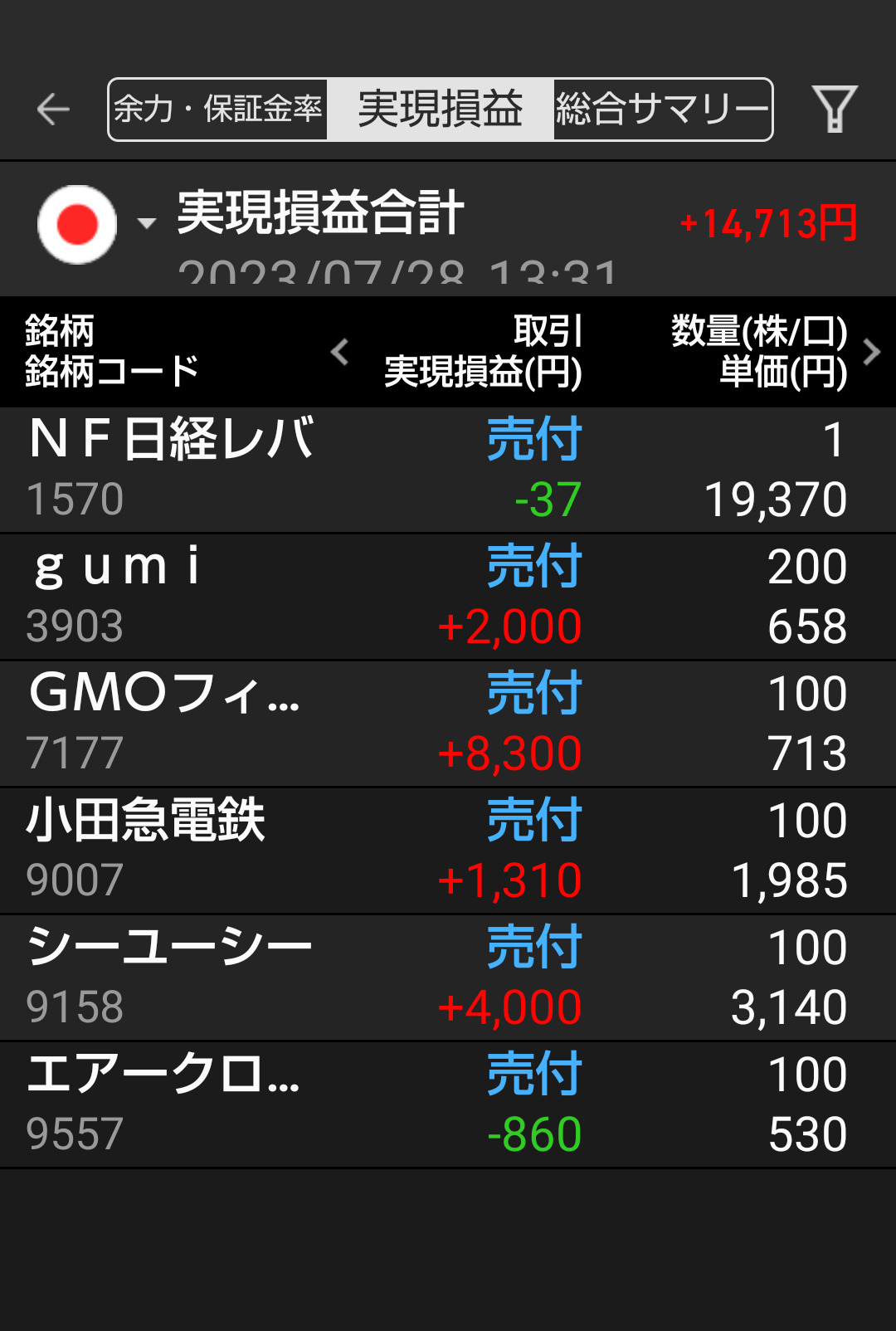Open シーユーシー 9158 row
The height and width of the screenshot is (1331, 896).
448,978
